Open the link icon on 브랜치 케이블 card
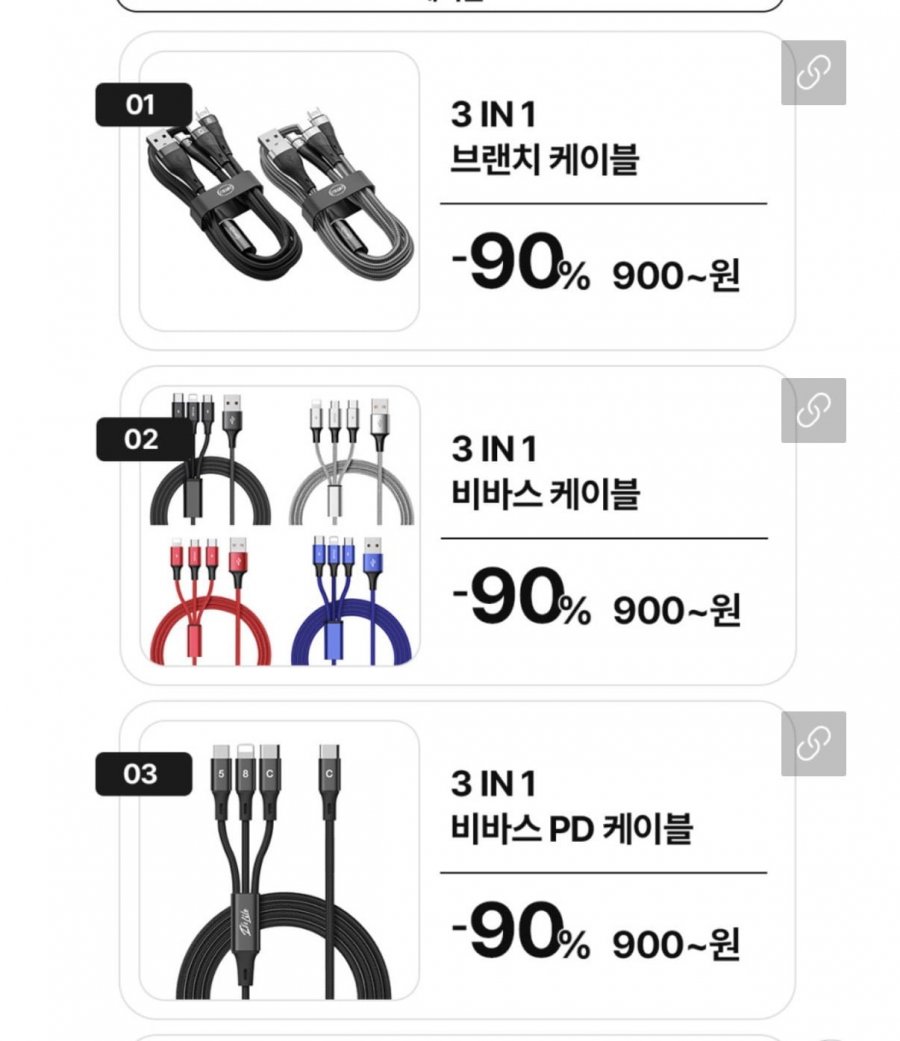The image size is (900, 1041). (813, 73)
